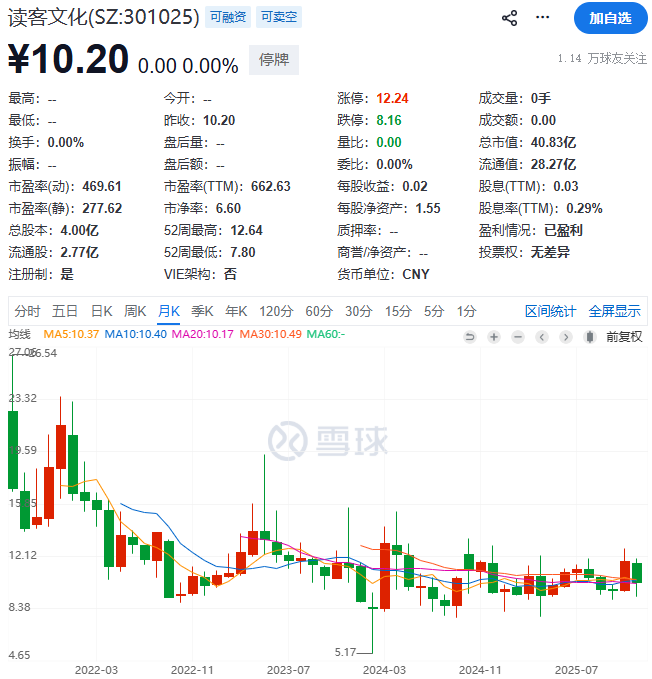The image size is (652, 679).
Task: Add stock with 加自选 button
Action: click(610, 18)
